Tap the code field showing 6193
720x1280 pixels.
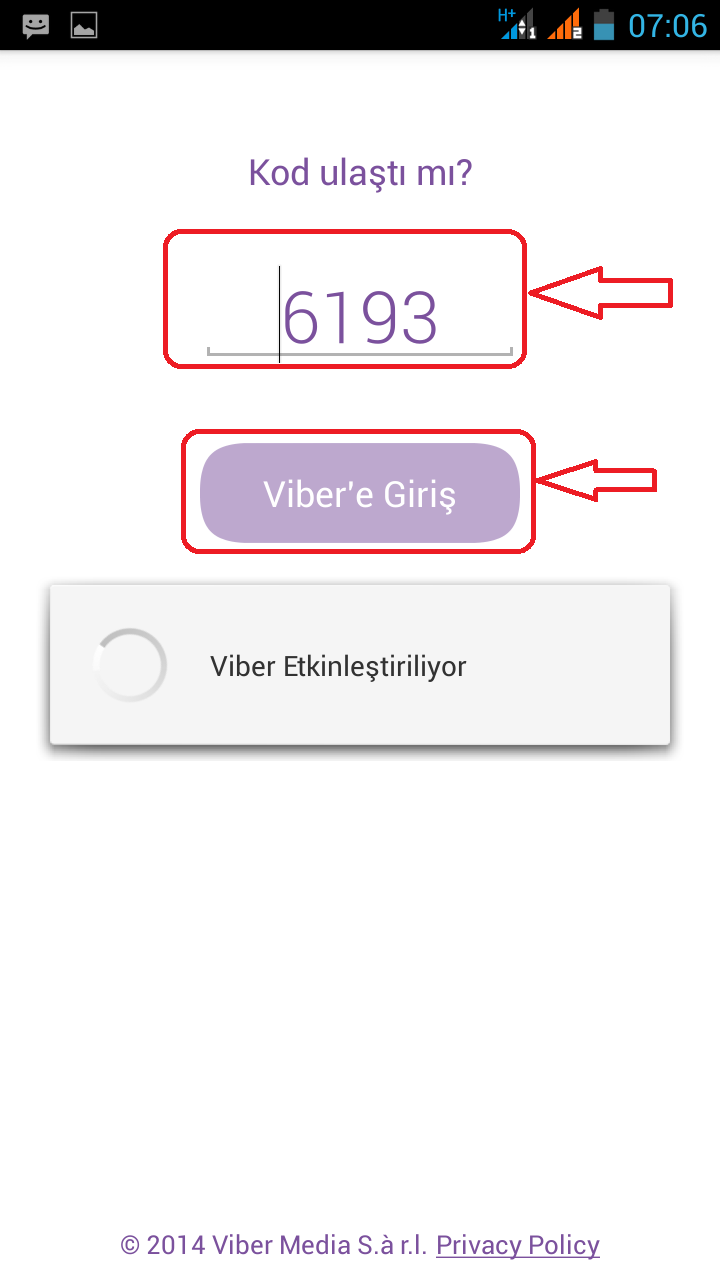pos(360,317)
